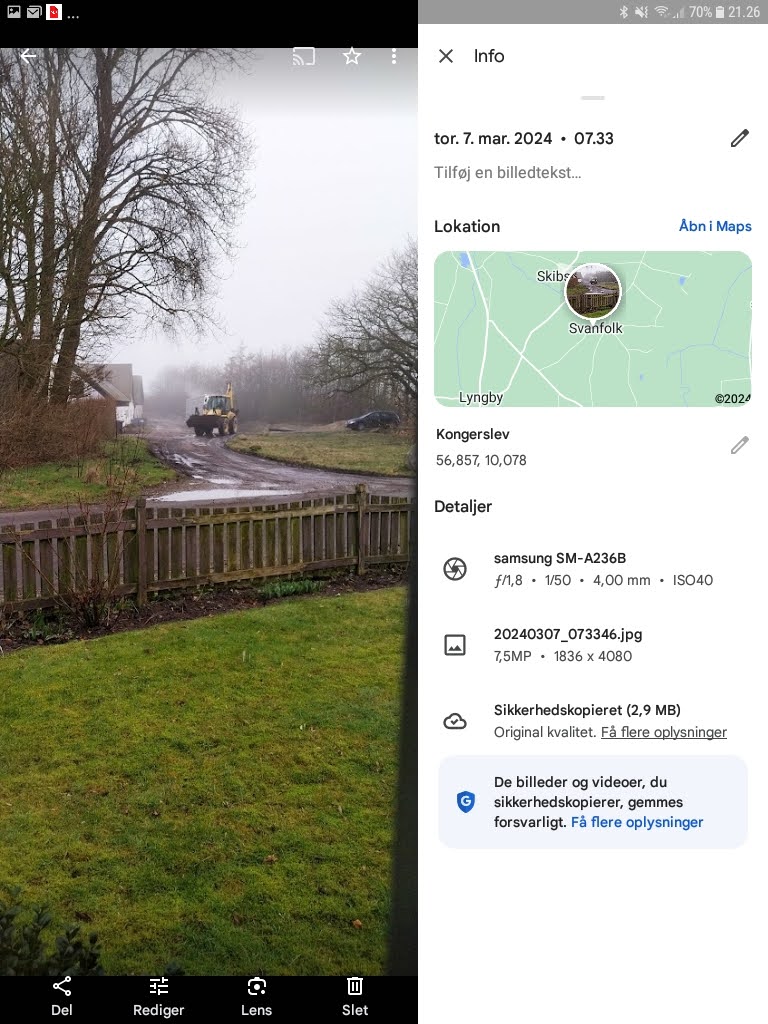Open location via Åbn i Maps
The height and width of the screenshot is (1024, 768).
pos(714,226)
